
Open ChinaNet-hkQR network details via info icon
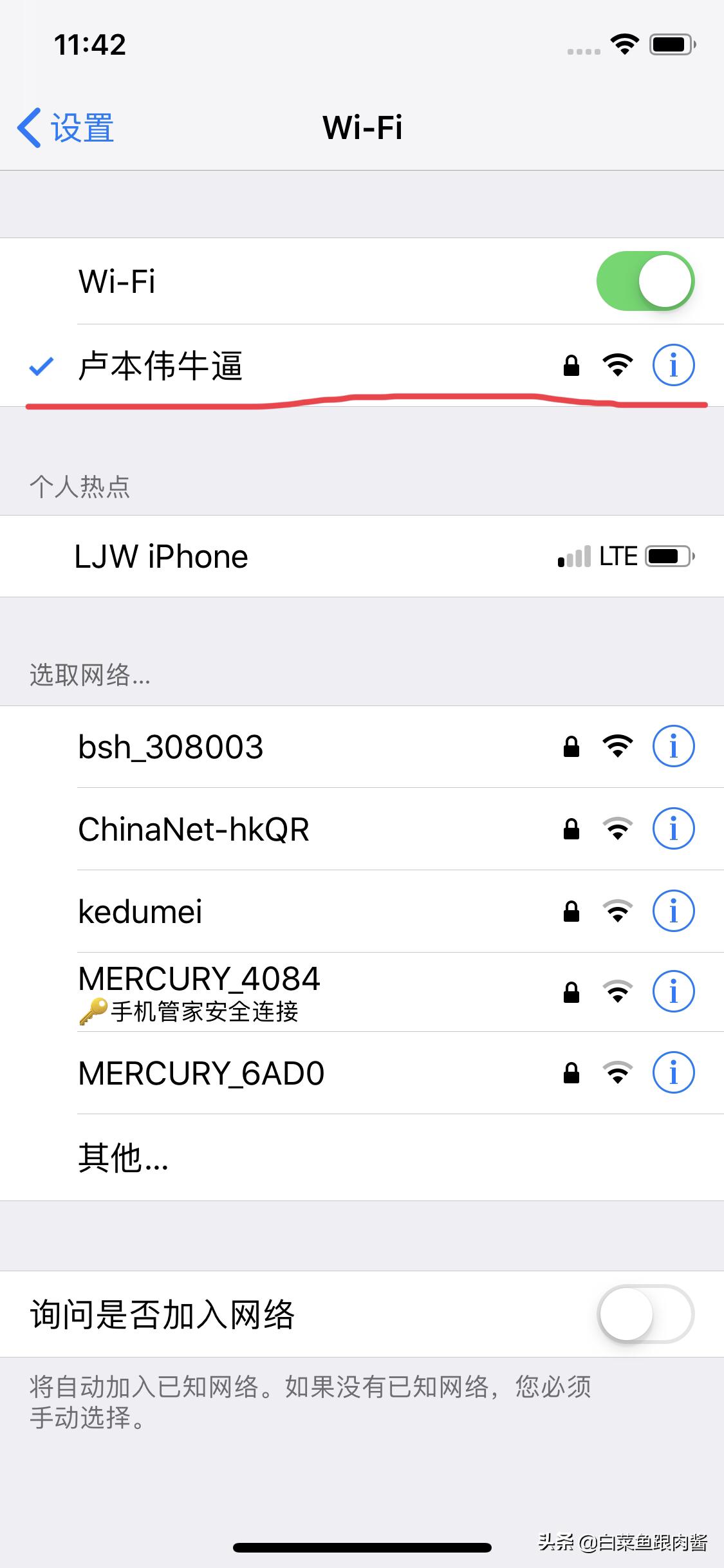tap(673, 829)
